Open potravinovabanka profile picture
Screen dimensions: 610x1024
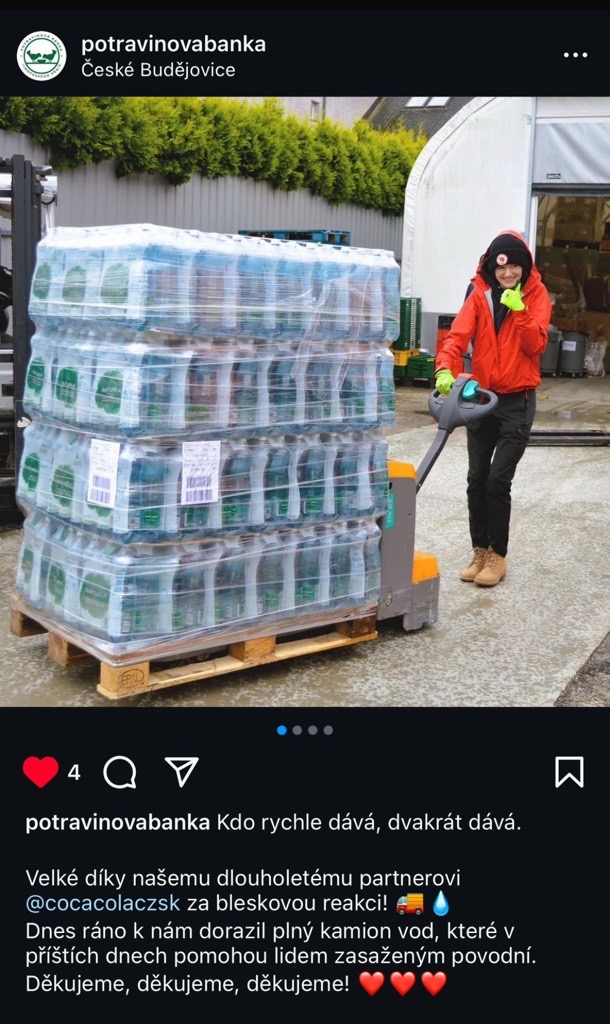pos(42,56)
